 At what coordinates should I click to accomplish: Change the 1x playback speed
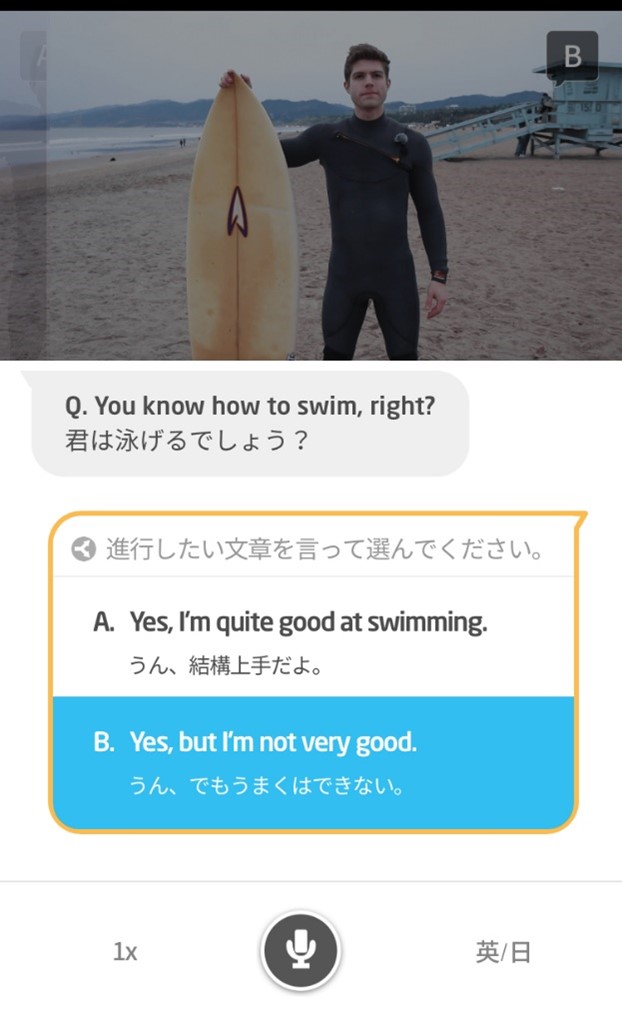(125, 952)
